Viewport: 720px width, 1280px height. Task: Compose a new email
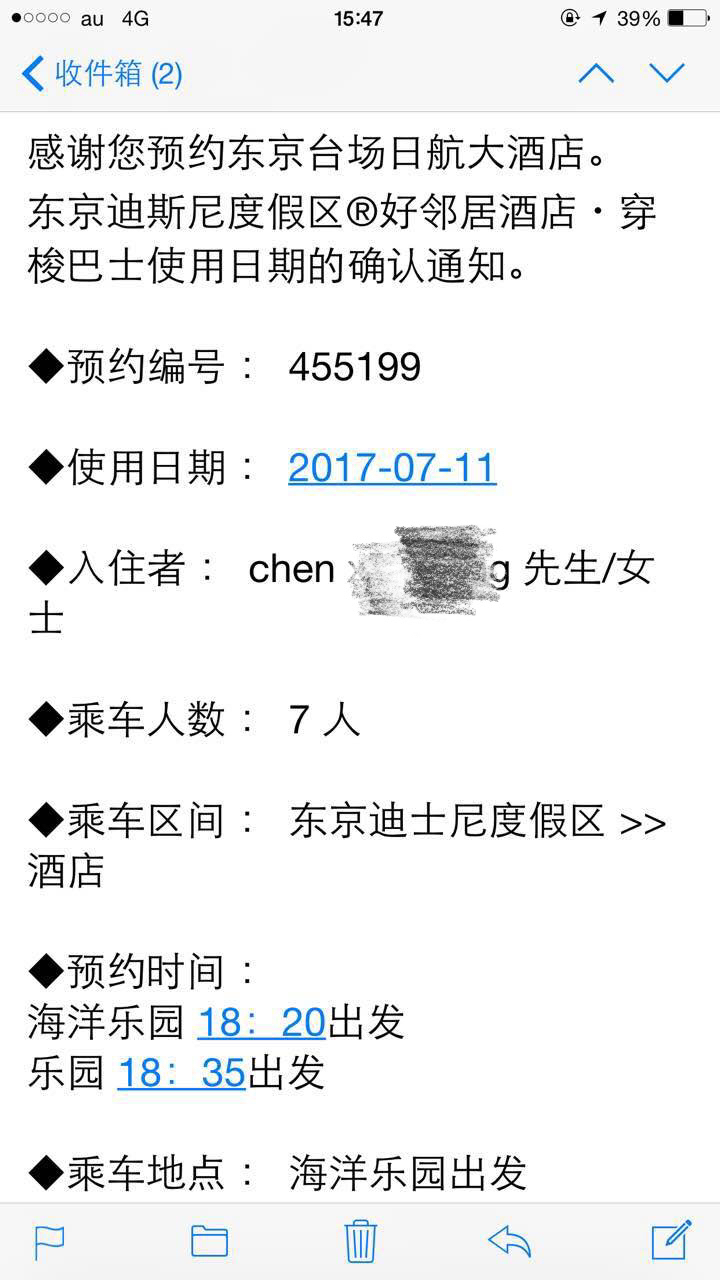pos(671,1240)
